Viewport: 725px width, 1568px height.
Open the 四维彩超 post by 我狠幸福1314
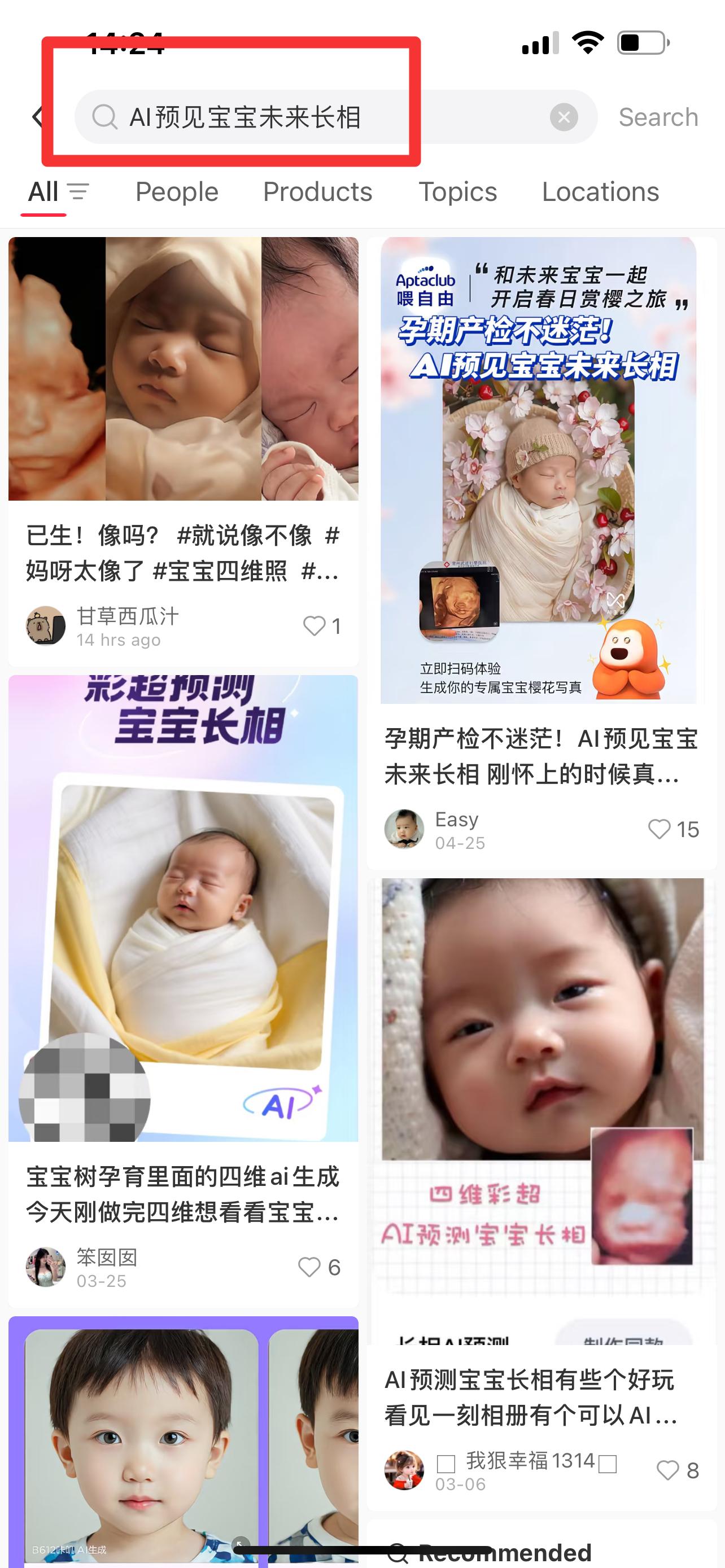coord(541,1194)
